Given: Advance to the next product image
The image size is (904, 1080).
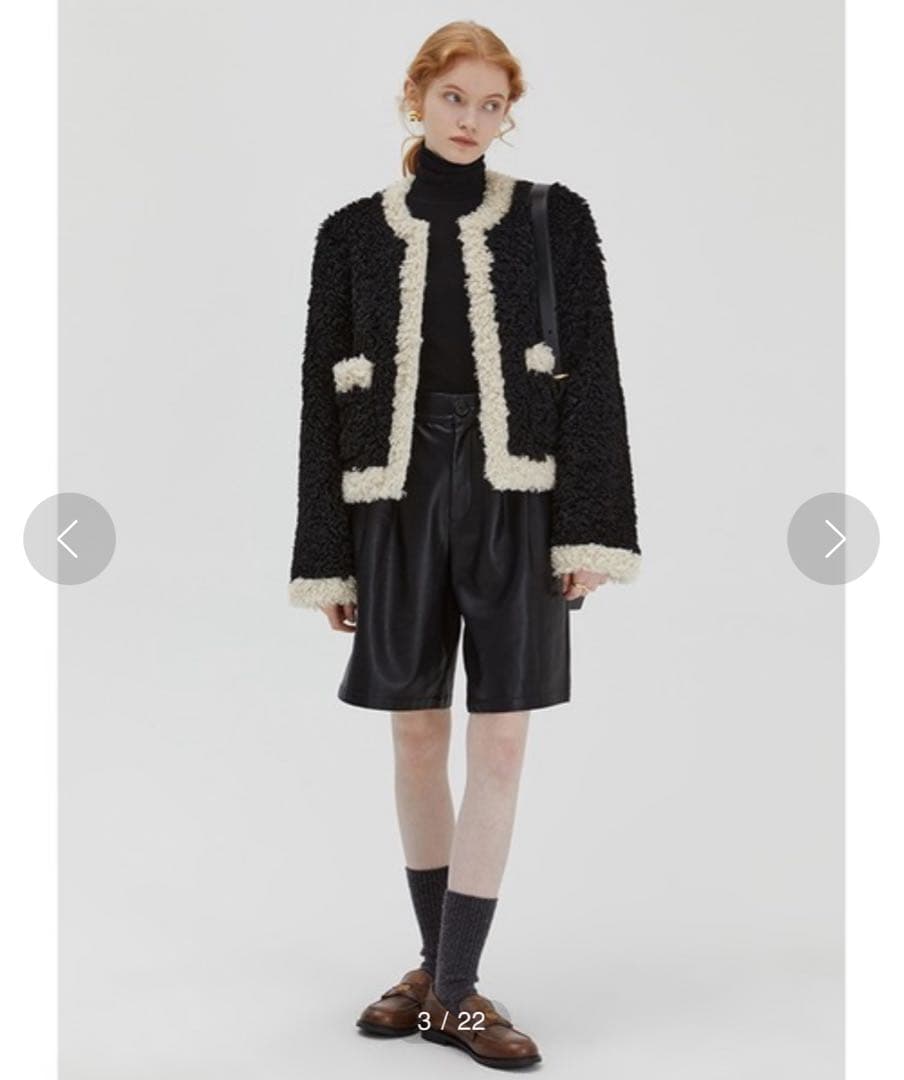Looking at the screenshot, I should tap(833, 539).
